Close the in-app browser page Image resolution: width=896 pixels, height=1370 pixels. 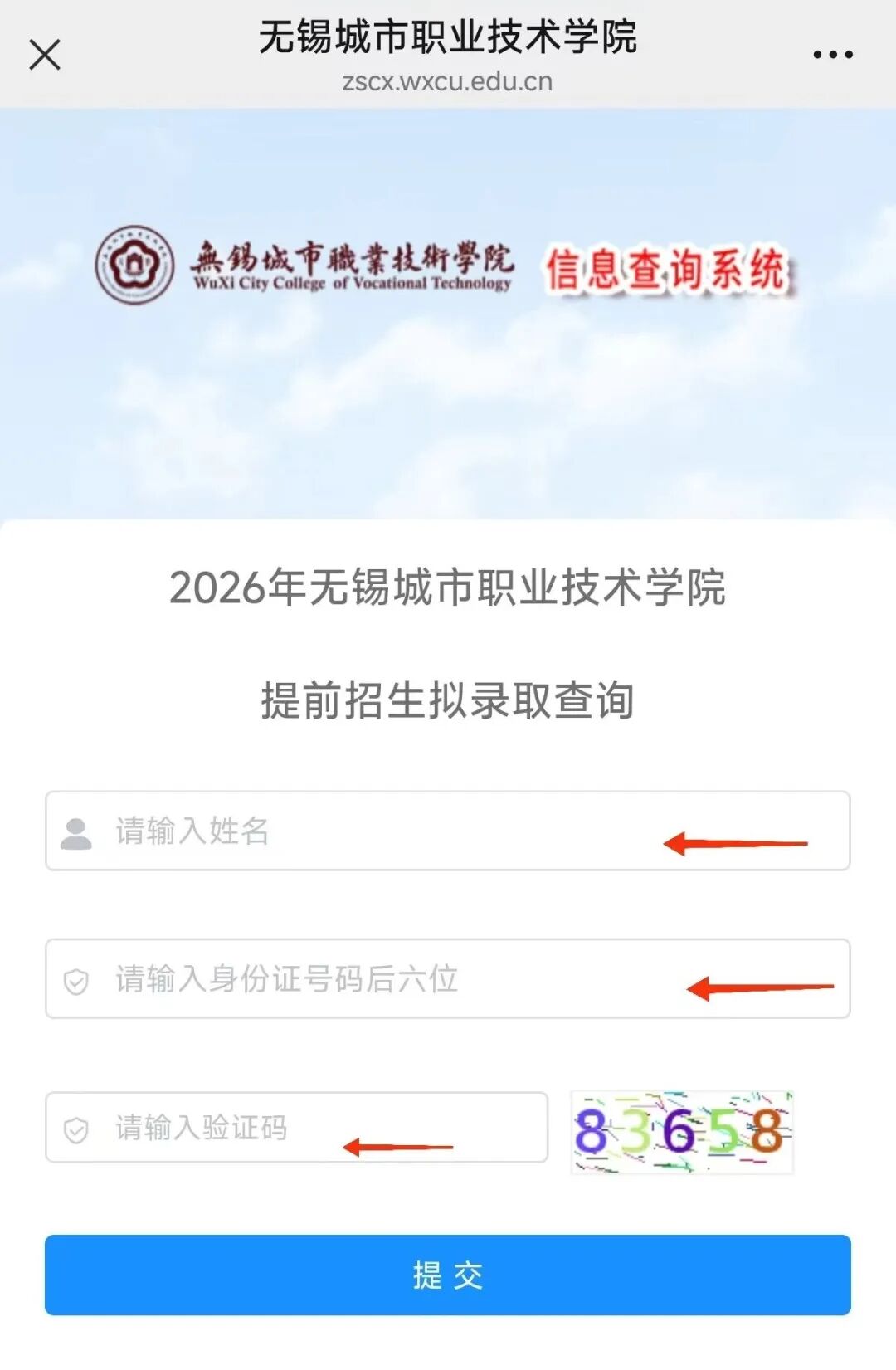tap(45, 56)
